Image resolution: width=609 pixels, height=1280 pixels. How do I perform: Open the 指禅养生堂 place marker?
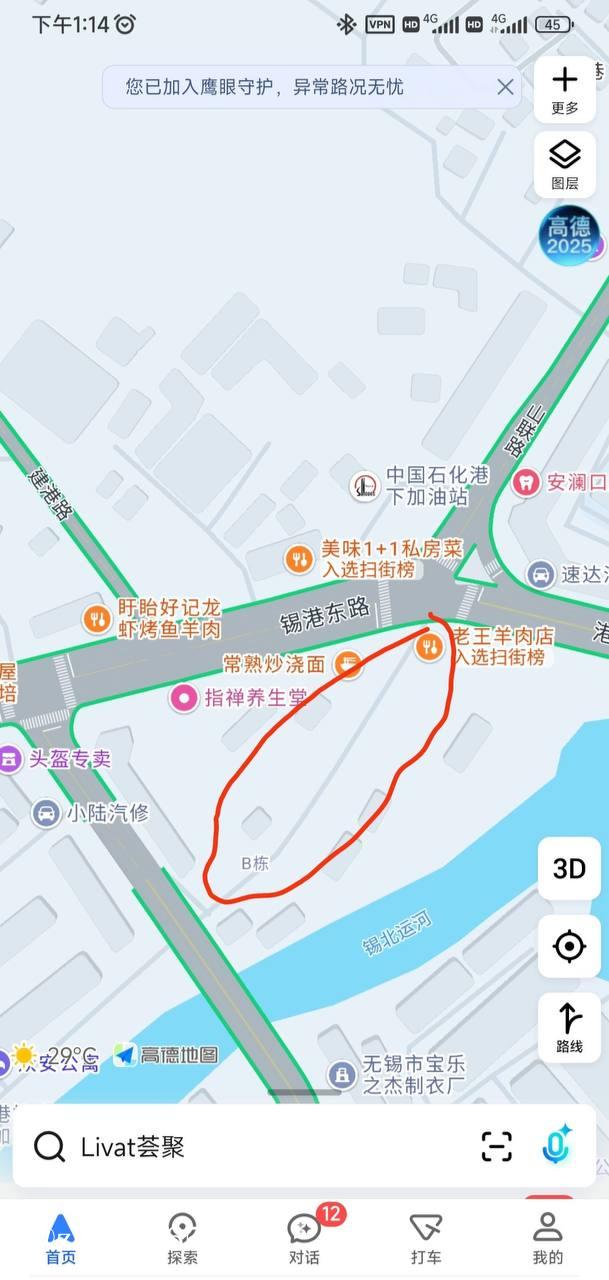184,698
